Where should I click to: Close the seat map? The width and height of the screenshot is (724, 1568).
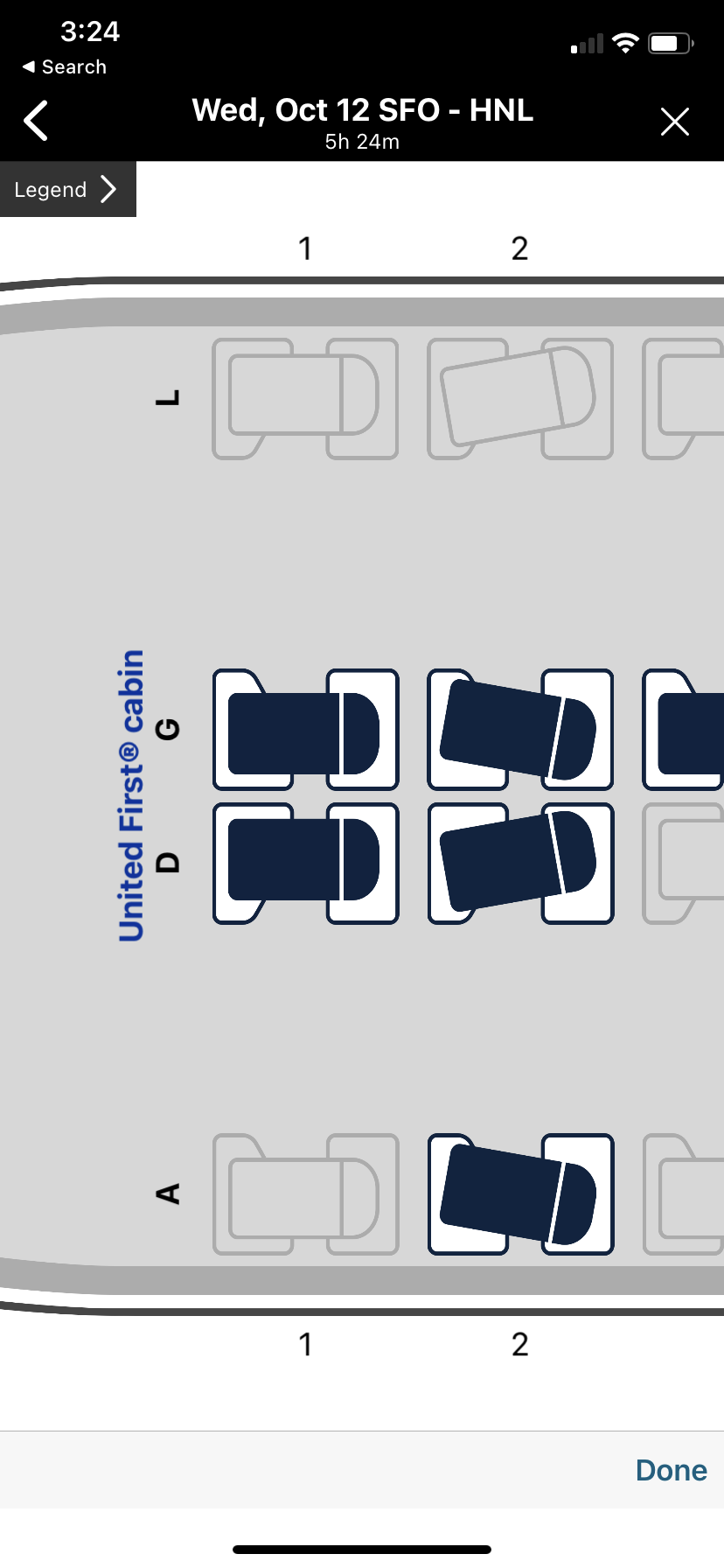(x=674, y=122)
